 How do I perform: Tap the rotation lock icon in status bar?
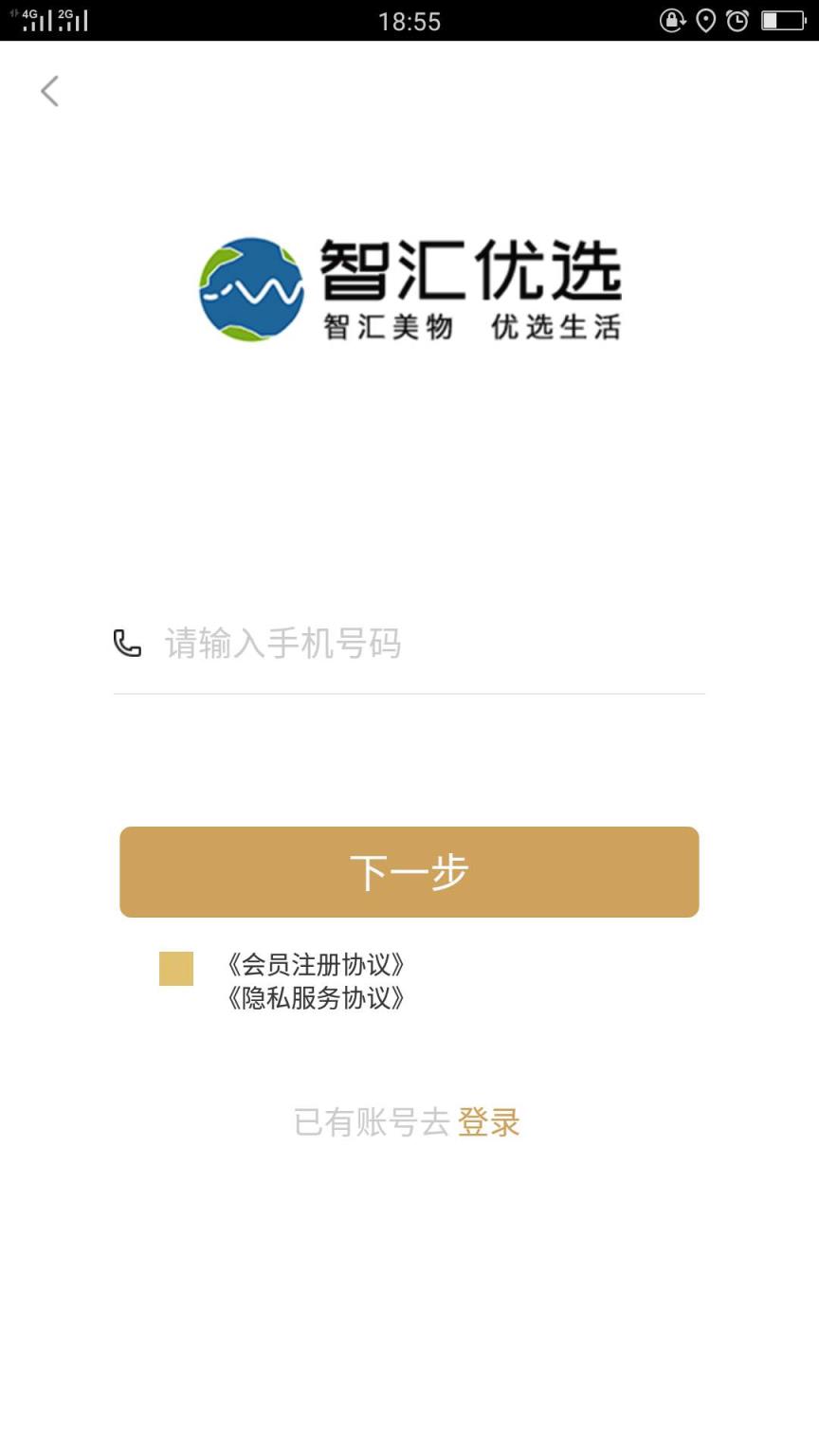coord(672,20)
